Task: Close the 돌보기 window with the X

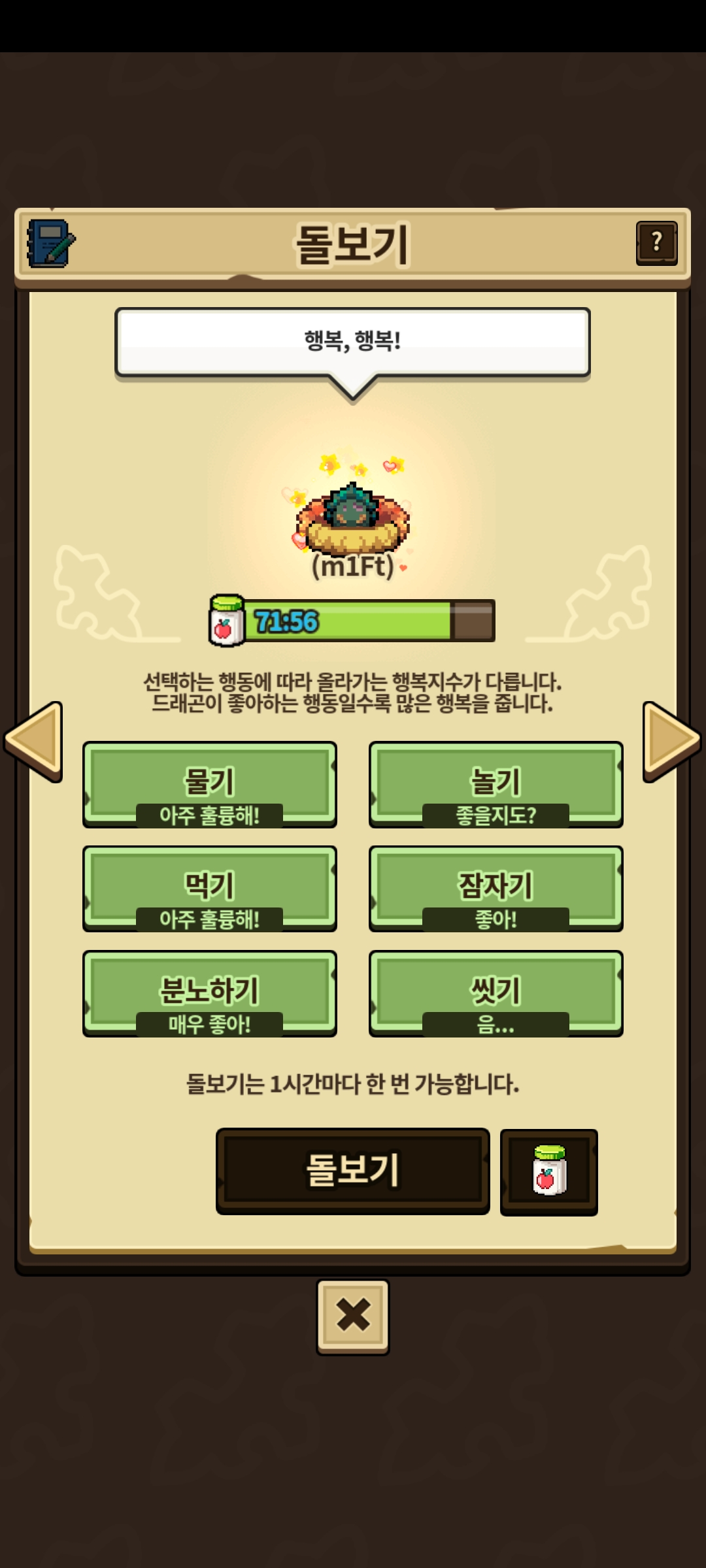Action: [353, 1317]
